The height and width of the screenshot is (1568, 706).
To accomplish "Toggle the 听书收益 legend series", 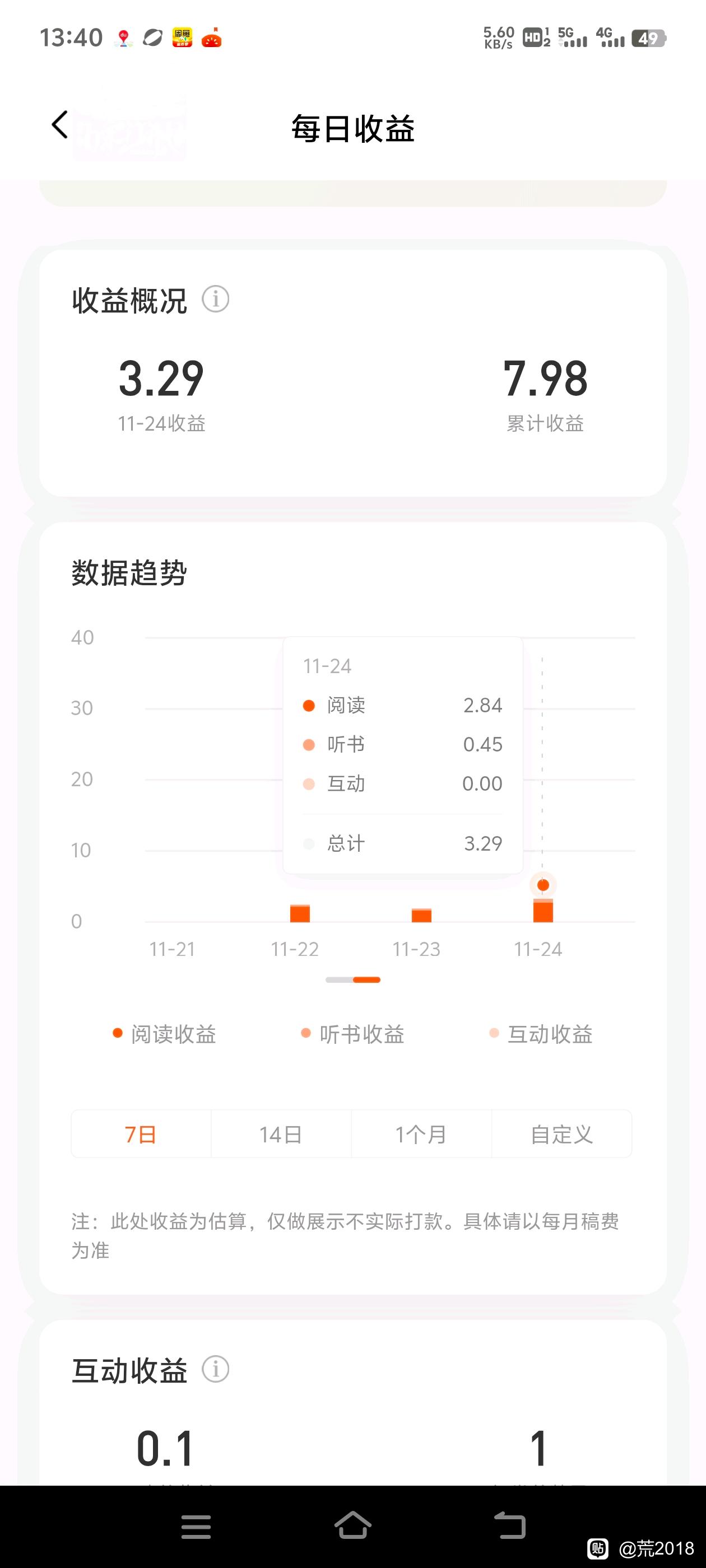I will point(354,1034).
